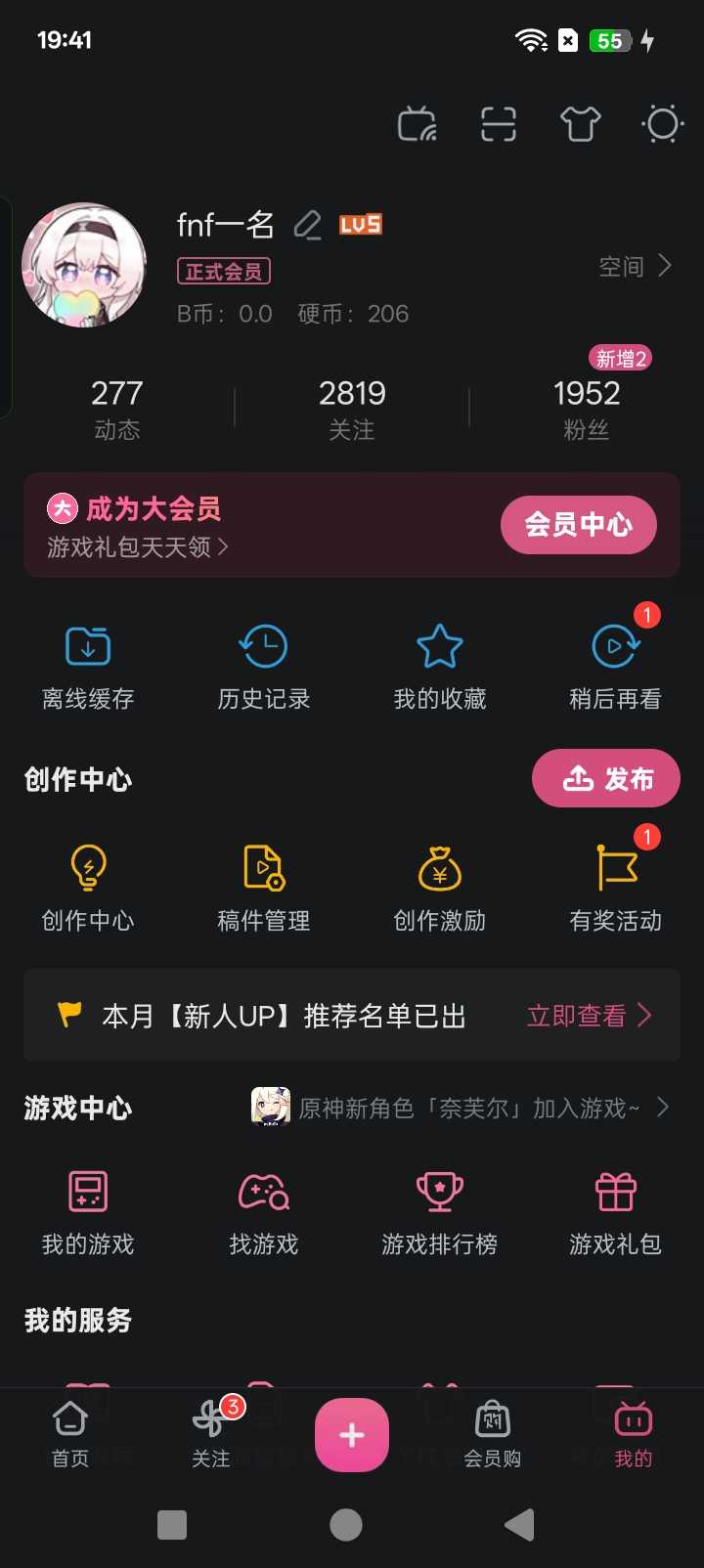This screenshot has width=704, height=1568.
Task: Open 我的收藏 favorites
Action: tap(440, 667)
